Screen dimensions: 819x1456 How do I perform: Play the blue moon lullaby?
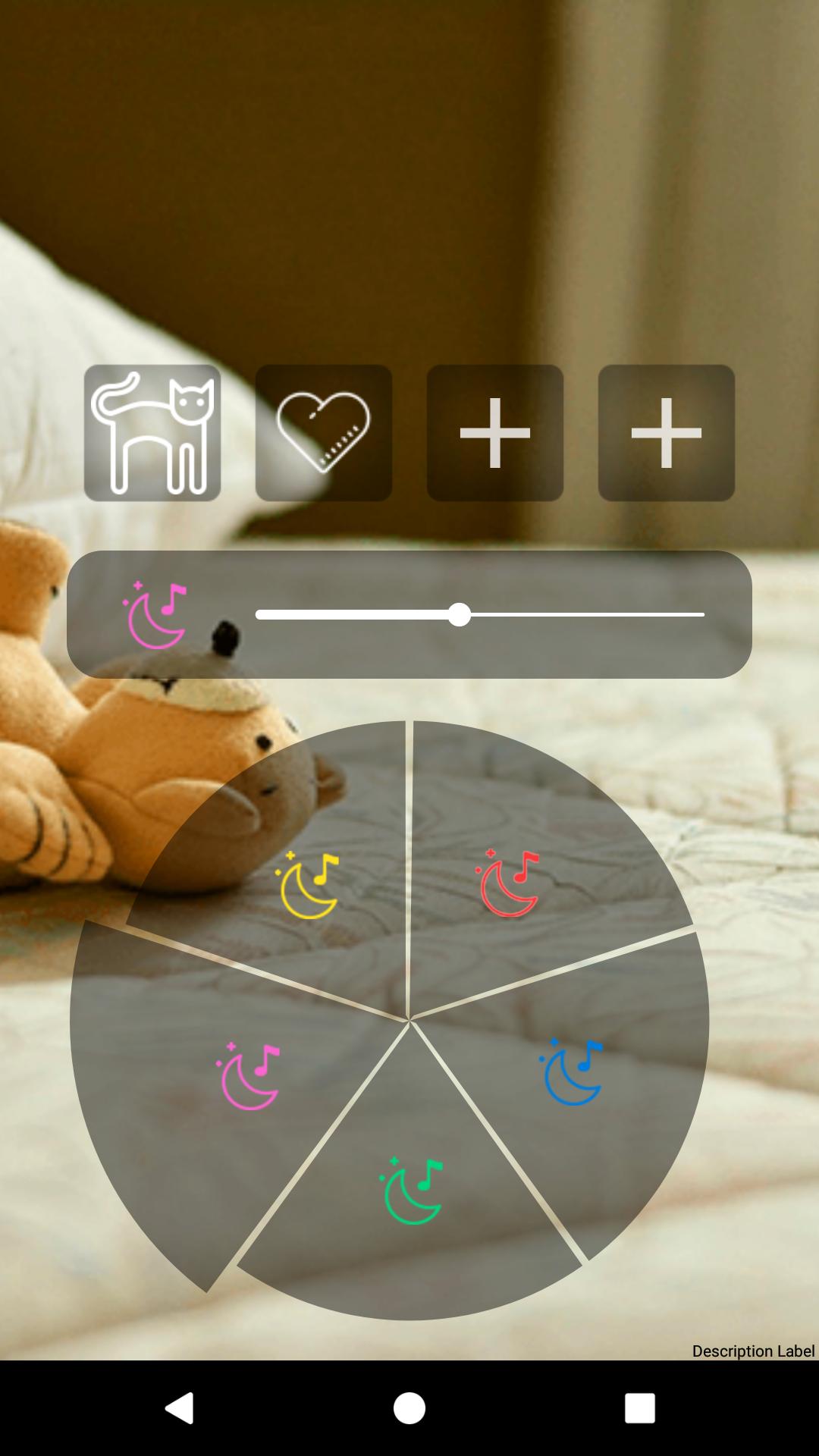(573, 1072)
